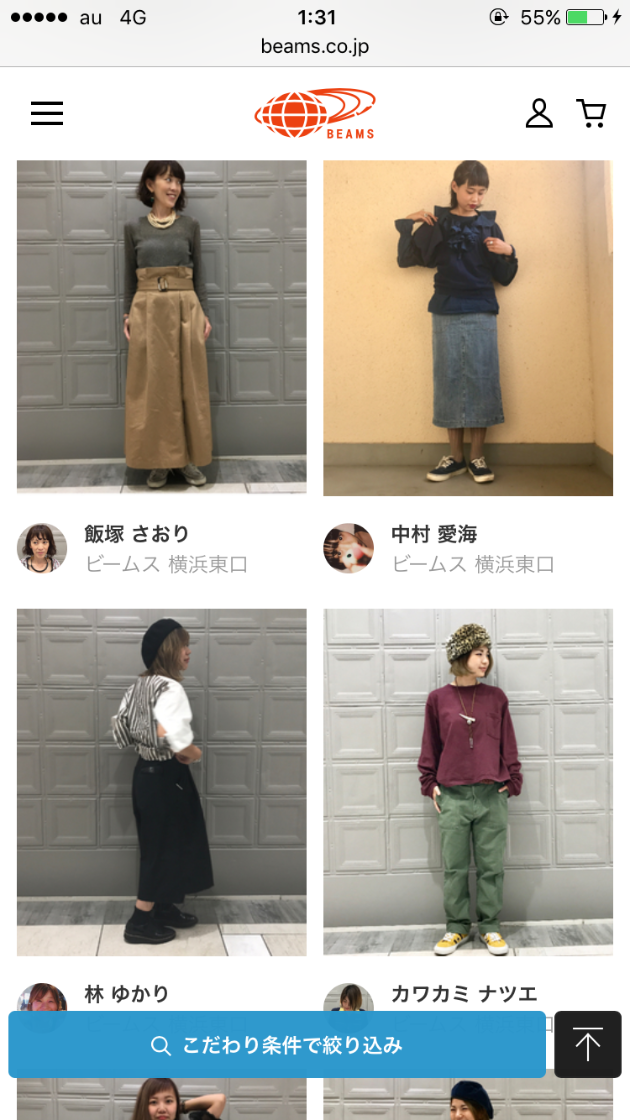Open 飯塚 さおり's outfit photo

point(162,326)
